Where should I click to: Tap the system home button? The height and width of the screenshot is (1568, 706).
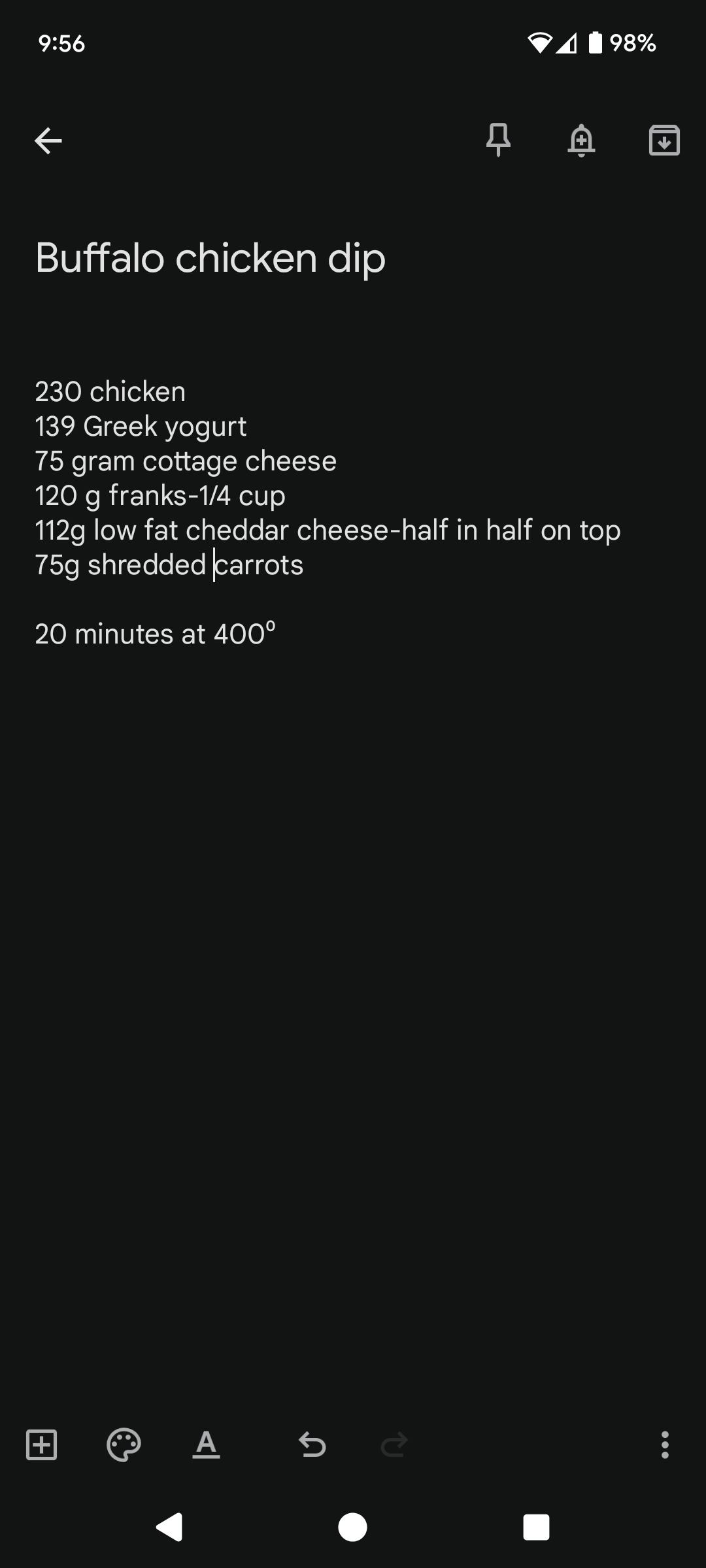click(x=352, y=1527)
